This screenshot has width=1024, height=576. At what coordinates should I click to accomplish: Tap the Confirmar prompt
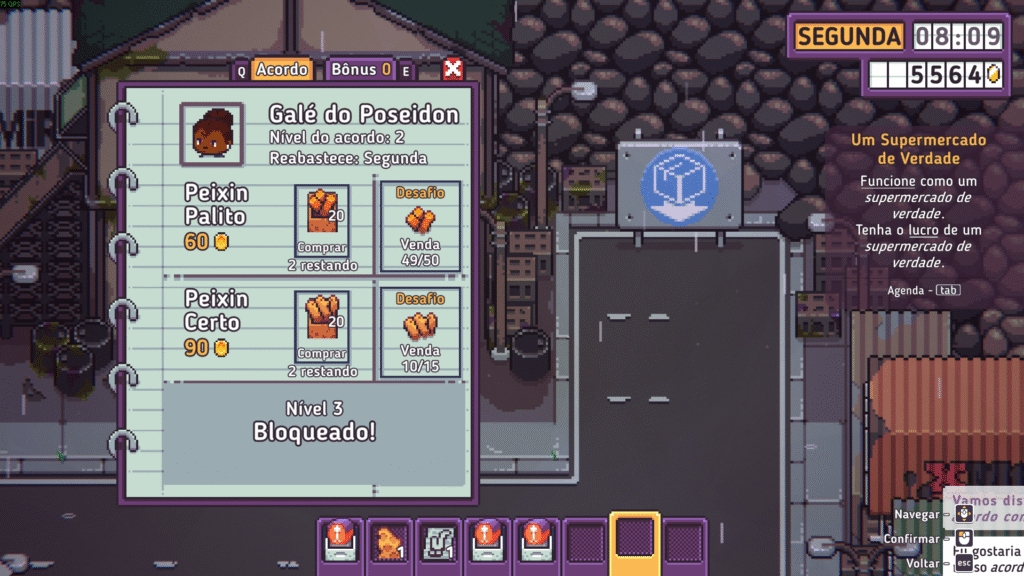click(963, 539)
